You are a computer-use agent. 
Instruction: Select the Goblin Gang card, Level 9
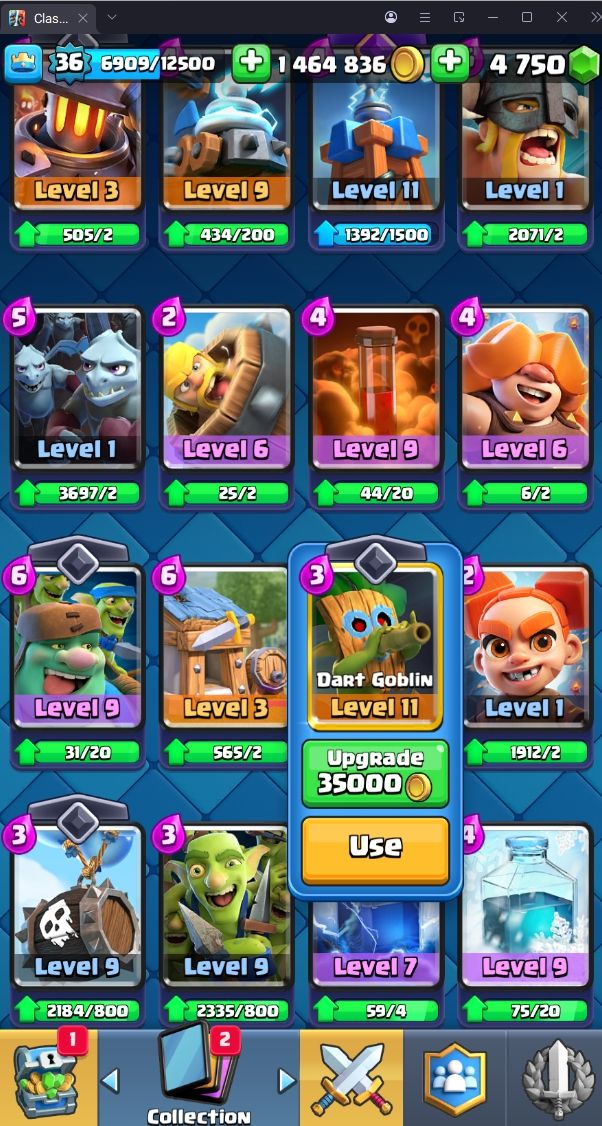tap(77, 650)
